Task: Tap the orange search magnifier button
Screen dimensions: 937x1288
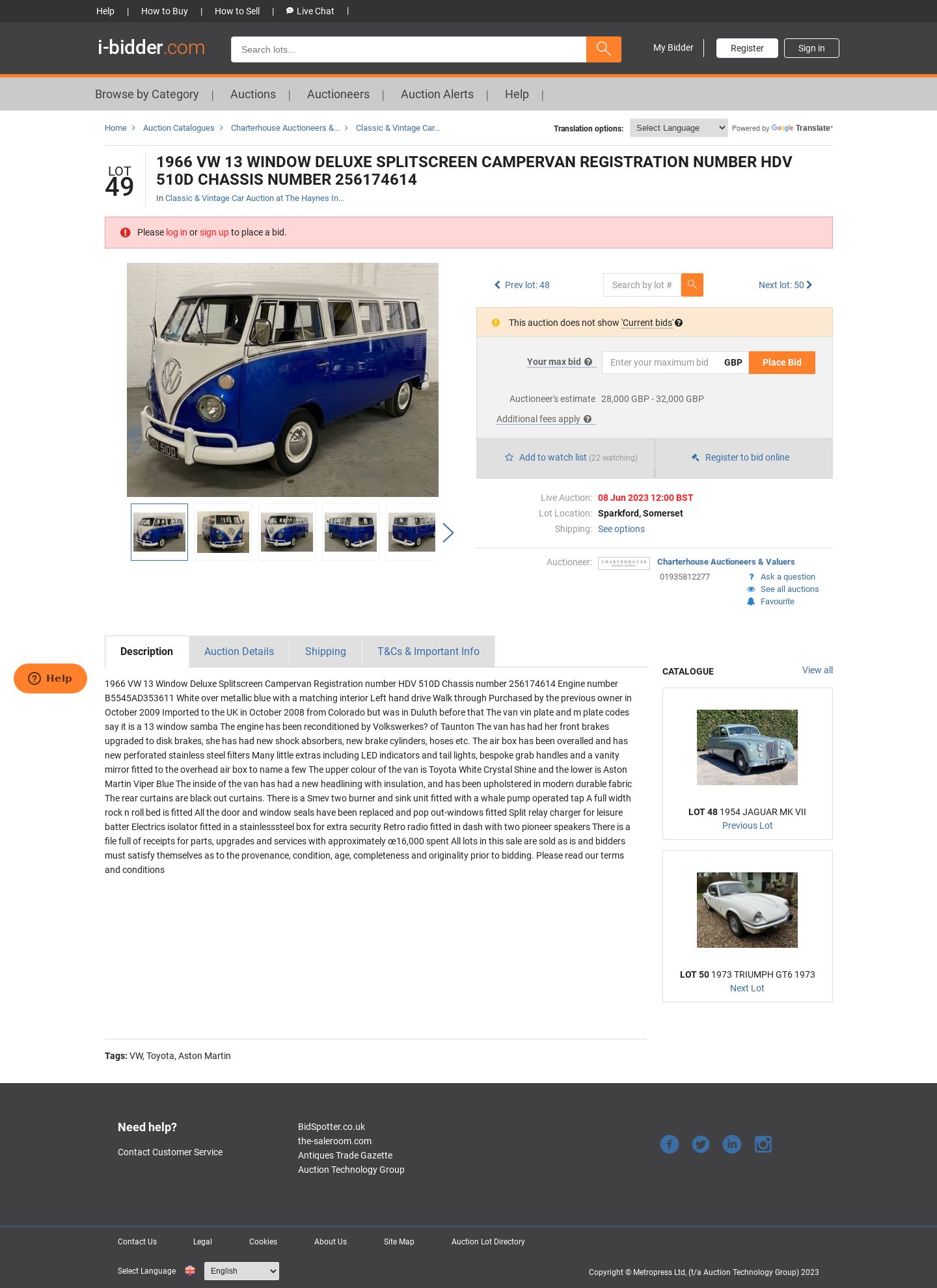Action: tap(603, 49)
